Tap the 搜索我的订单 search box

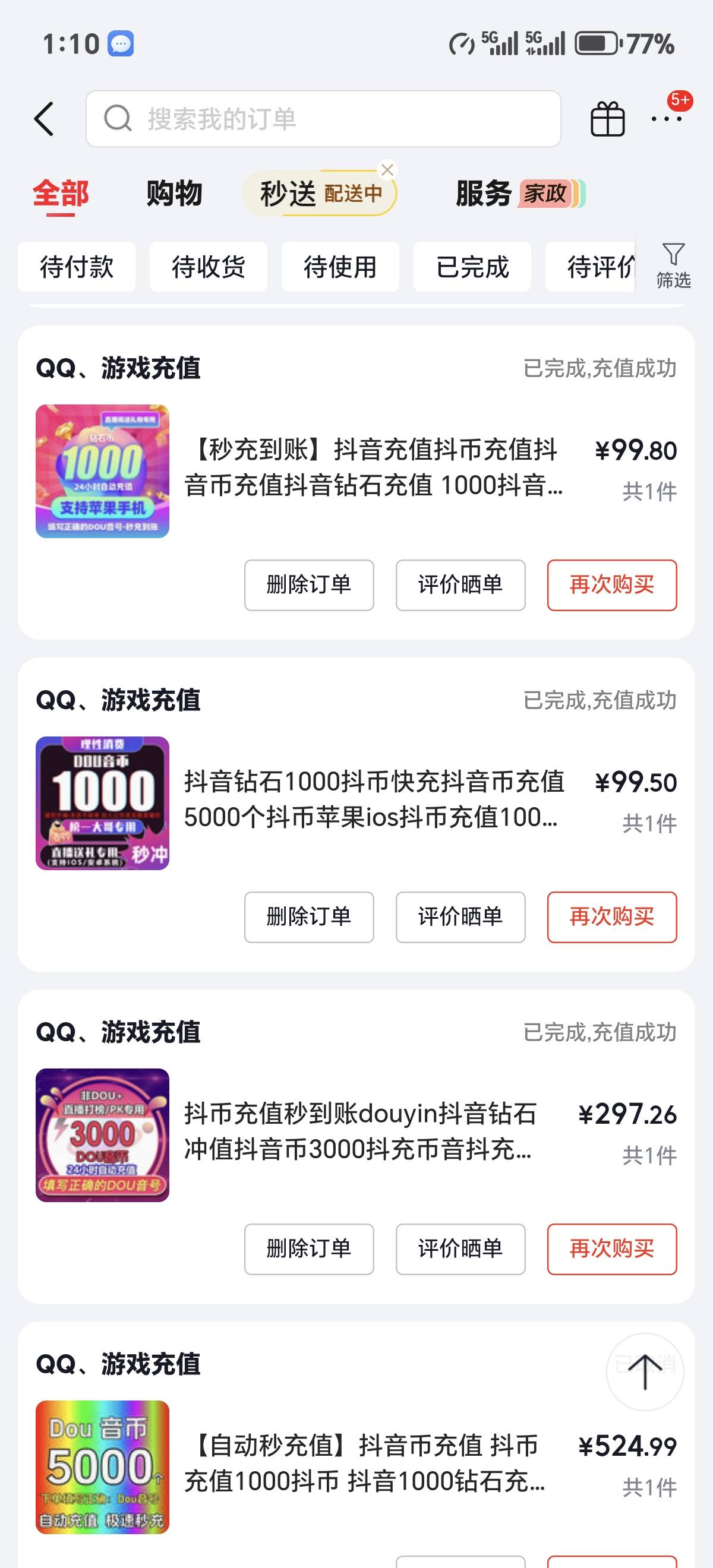(323, 119)
